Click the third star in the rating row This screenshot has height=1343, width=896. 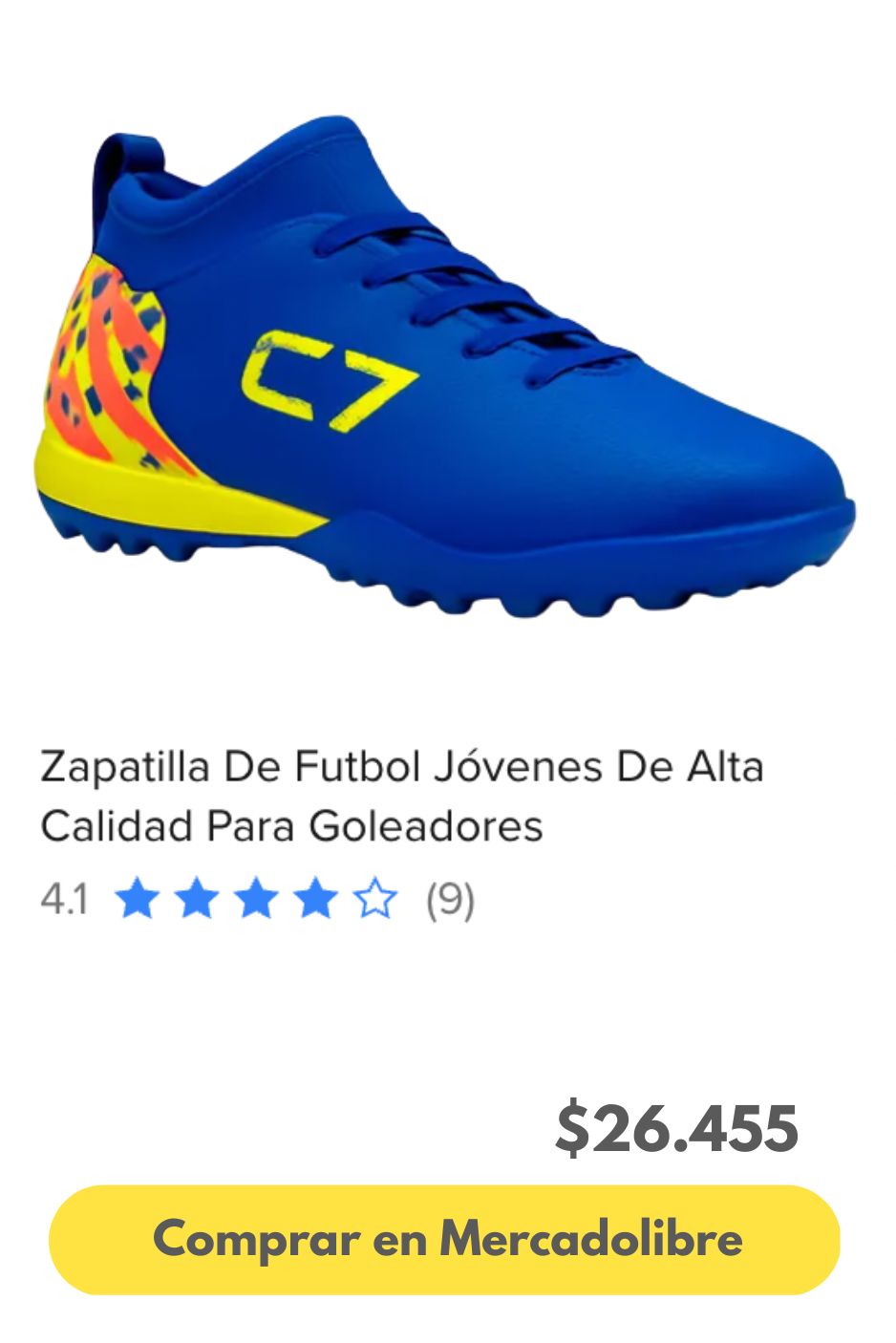[258, 899]
